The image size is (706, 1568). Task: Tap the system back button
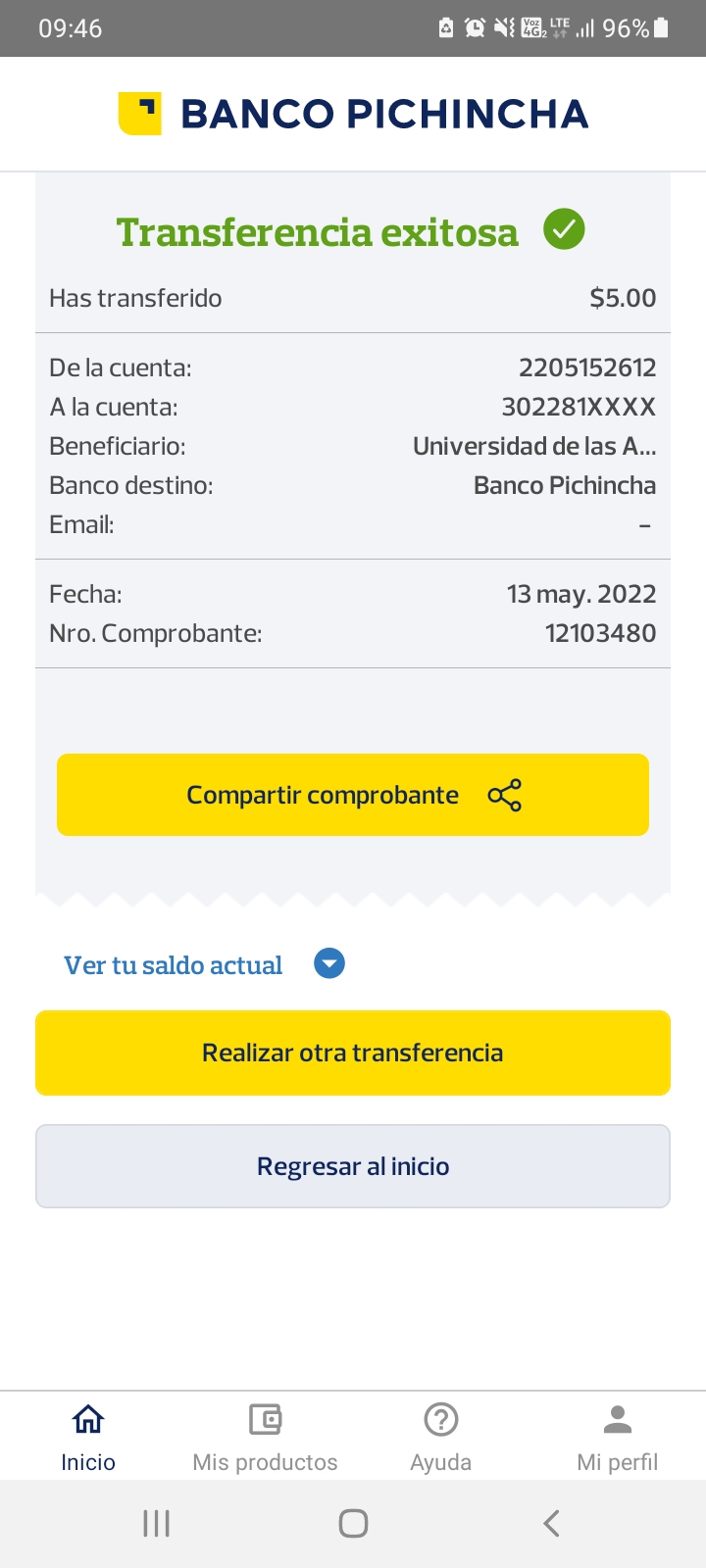[551, 1523]
